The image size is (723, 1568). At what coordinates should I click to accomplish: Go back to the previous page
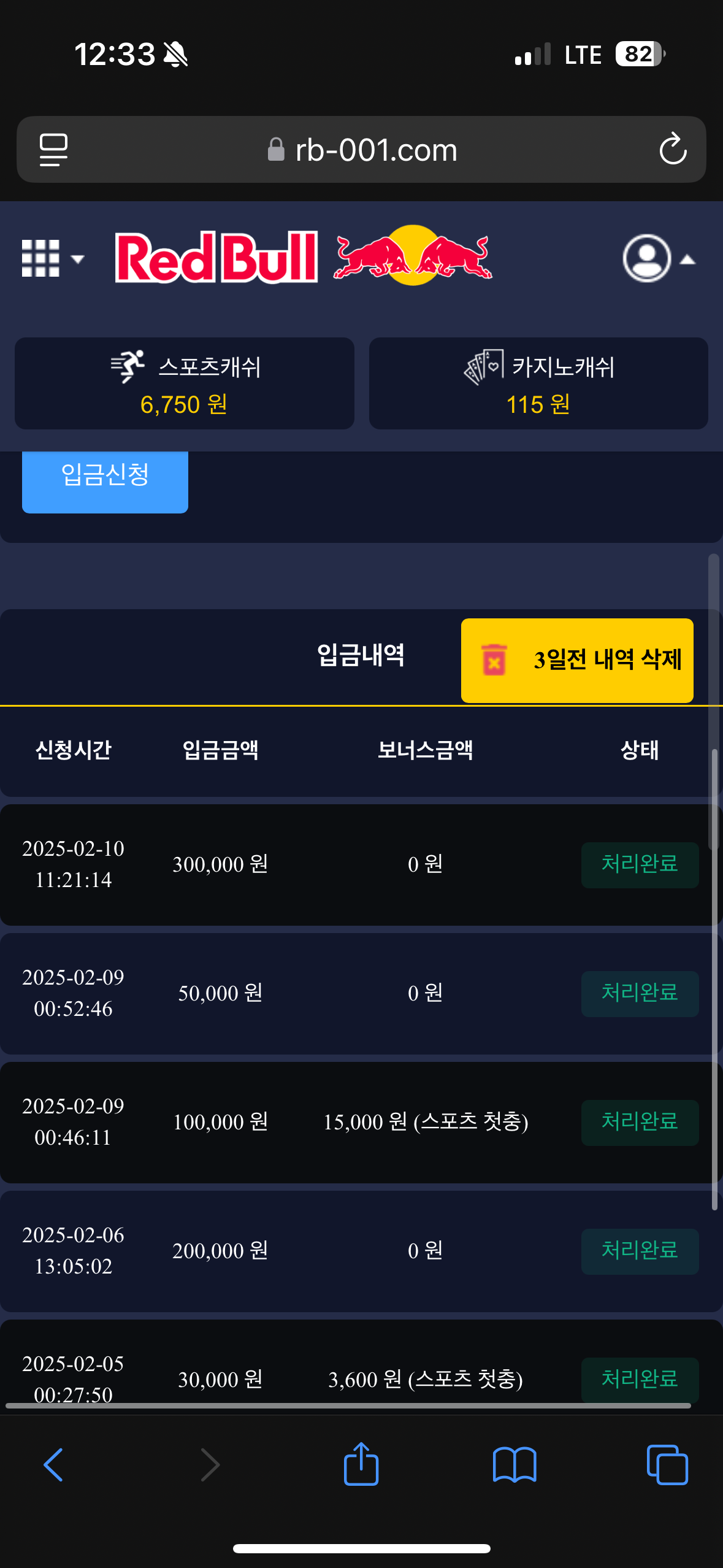pyautogui.click(x=54, y=1464)
